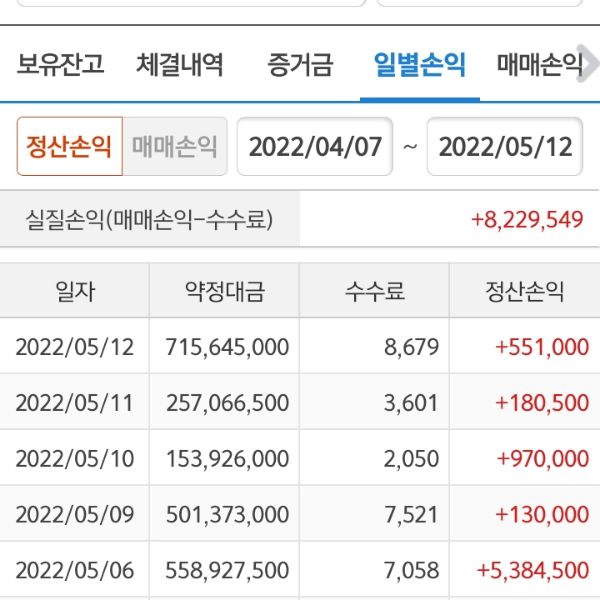Select the 일별손익 tab

420,66
